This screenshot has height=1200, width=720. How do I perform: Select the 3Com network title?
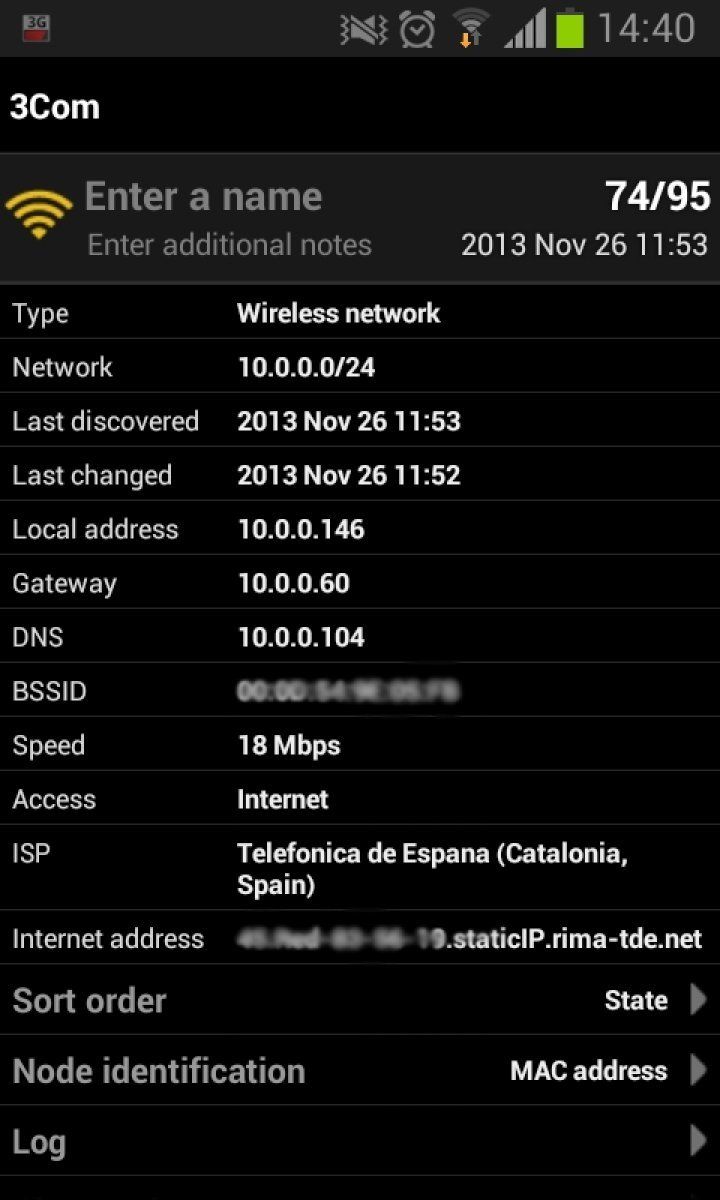click(x=55, y=106)
